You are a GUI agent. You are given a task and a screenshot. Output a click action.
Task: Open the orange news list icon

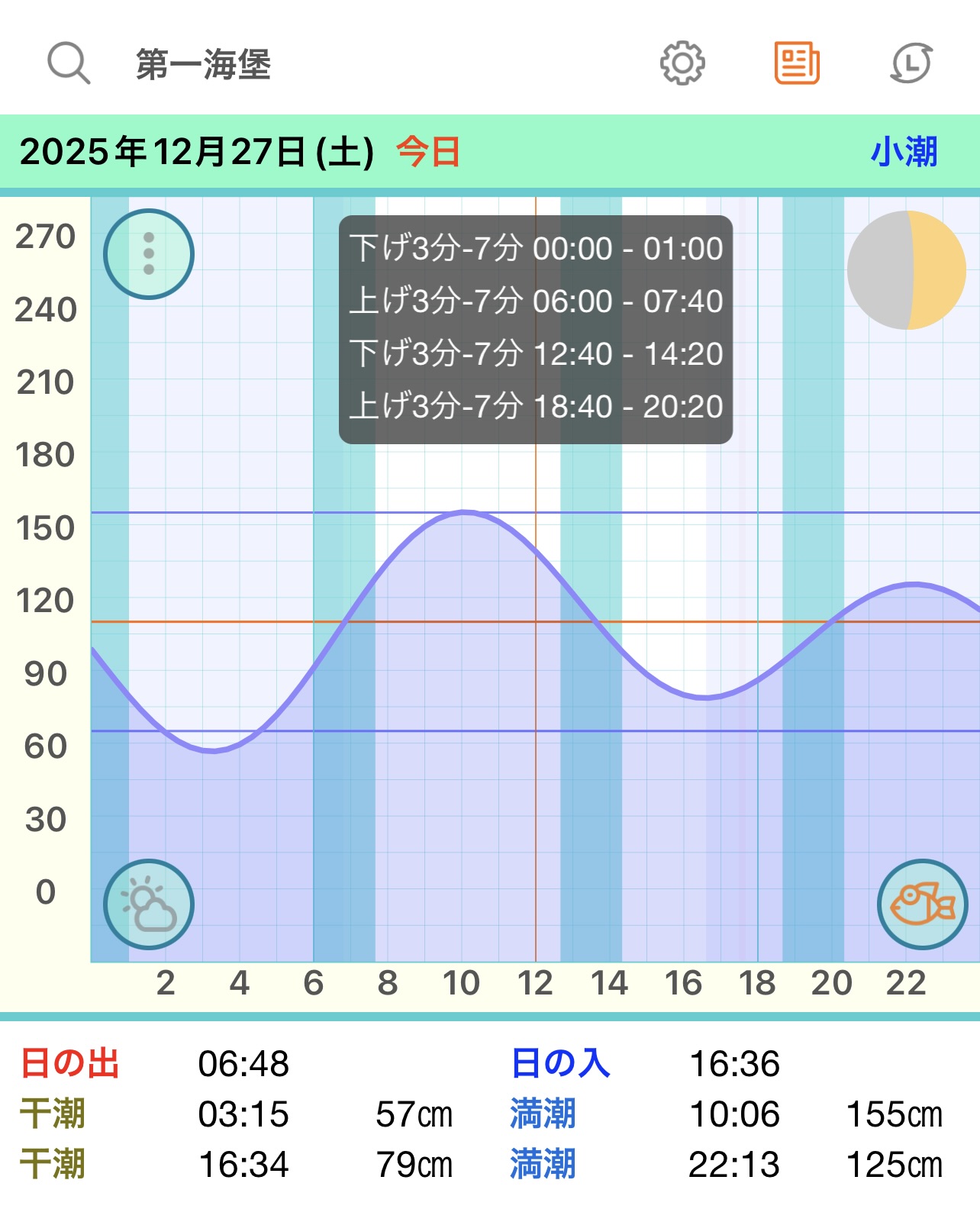click(x=797, y=63)
